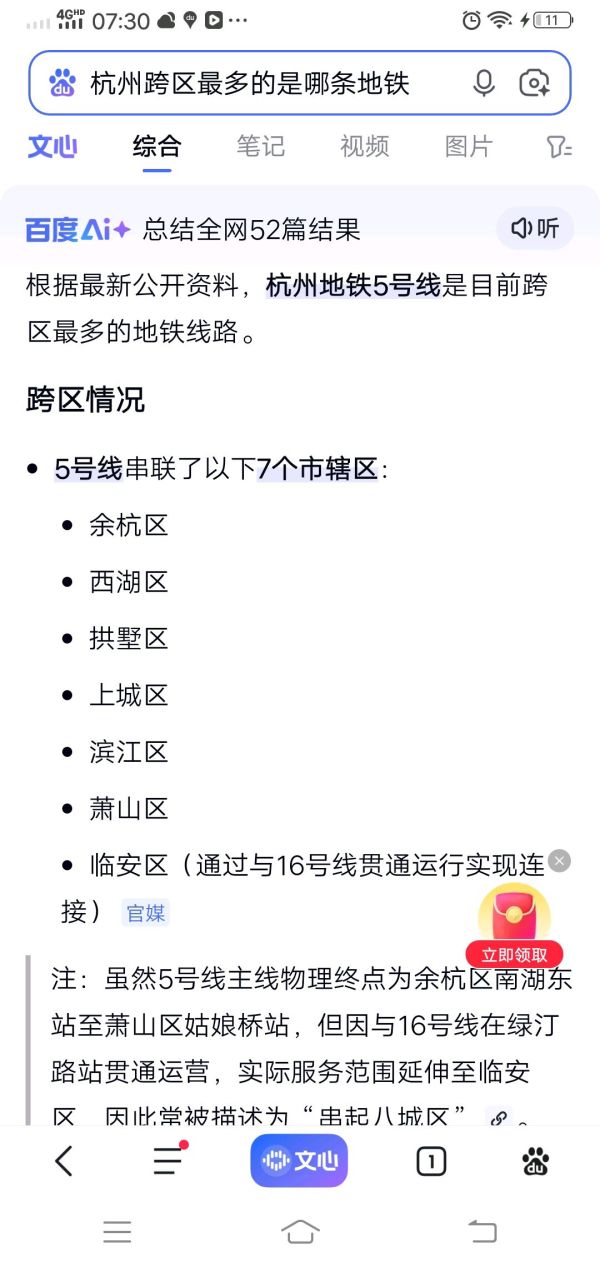Image resolution: width=600 pixels, height=1267 pixels.
Task: Start voice search with the microphone icon
Action: pyautogui.click(x=484, y=83)
